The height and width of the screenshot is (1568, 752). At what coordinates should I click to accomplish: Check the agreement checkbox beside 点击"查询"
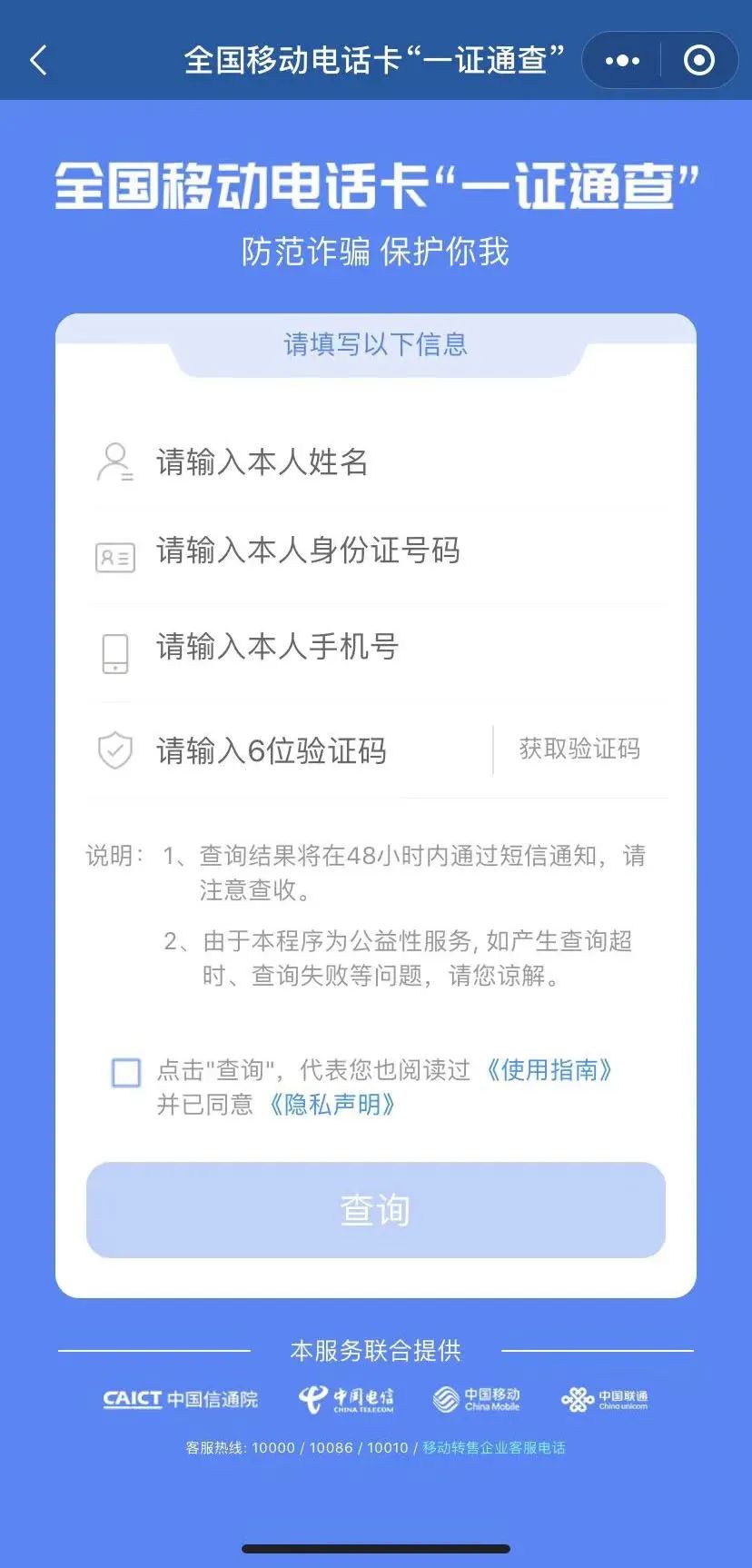pos(126,1073)
